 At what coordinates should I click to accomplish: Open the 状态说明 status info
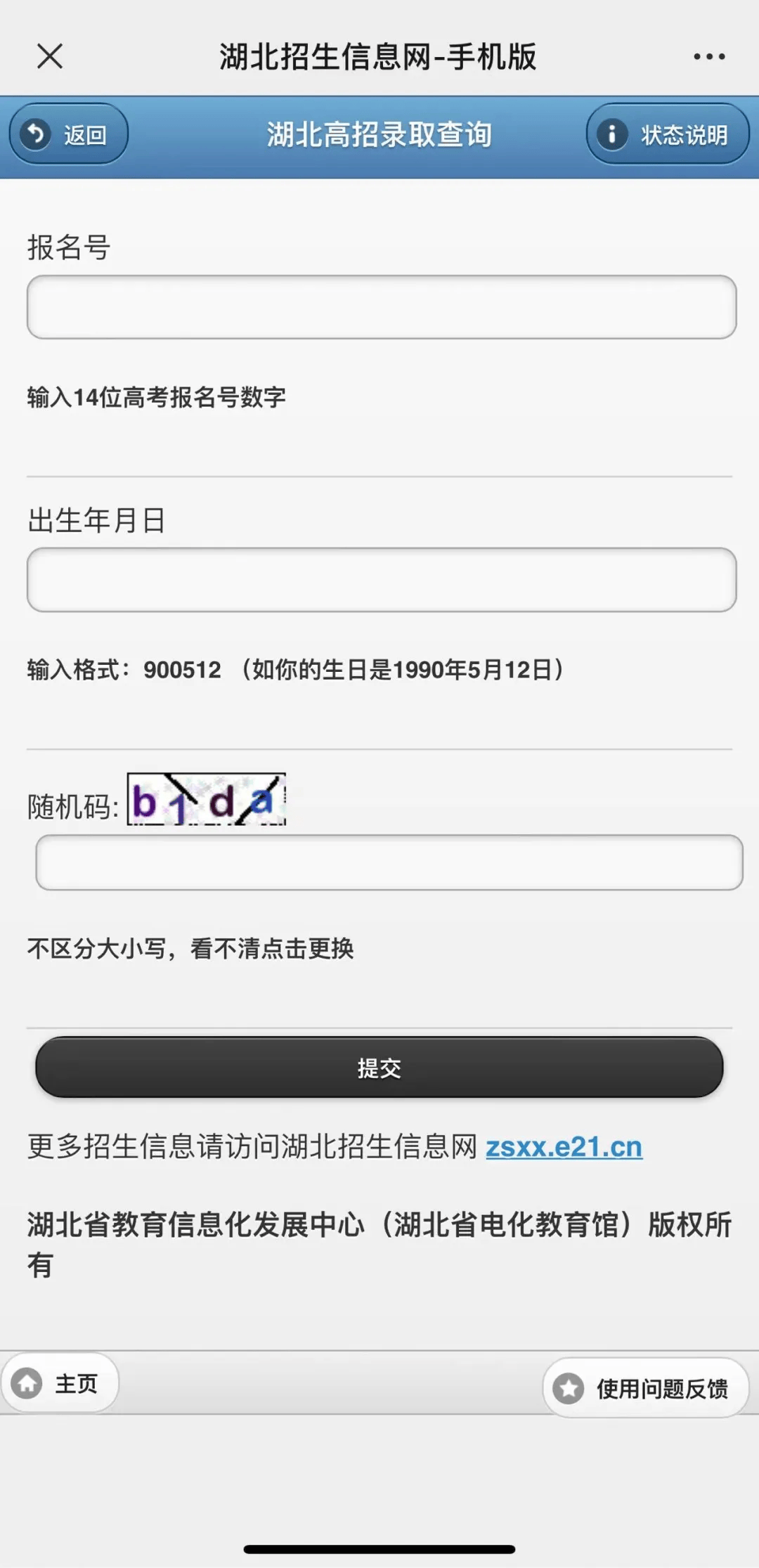[667, 134]
